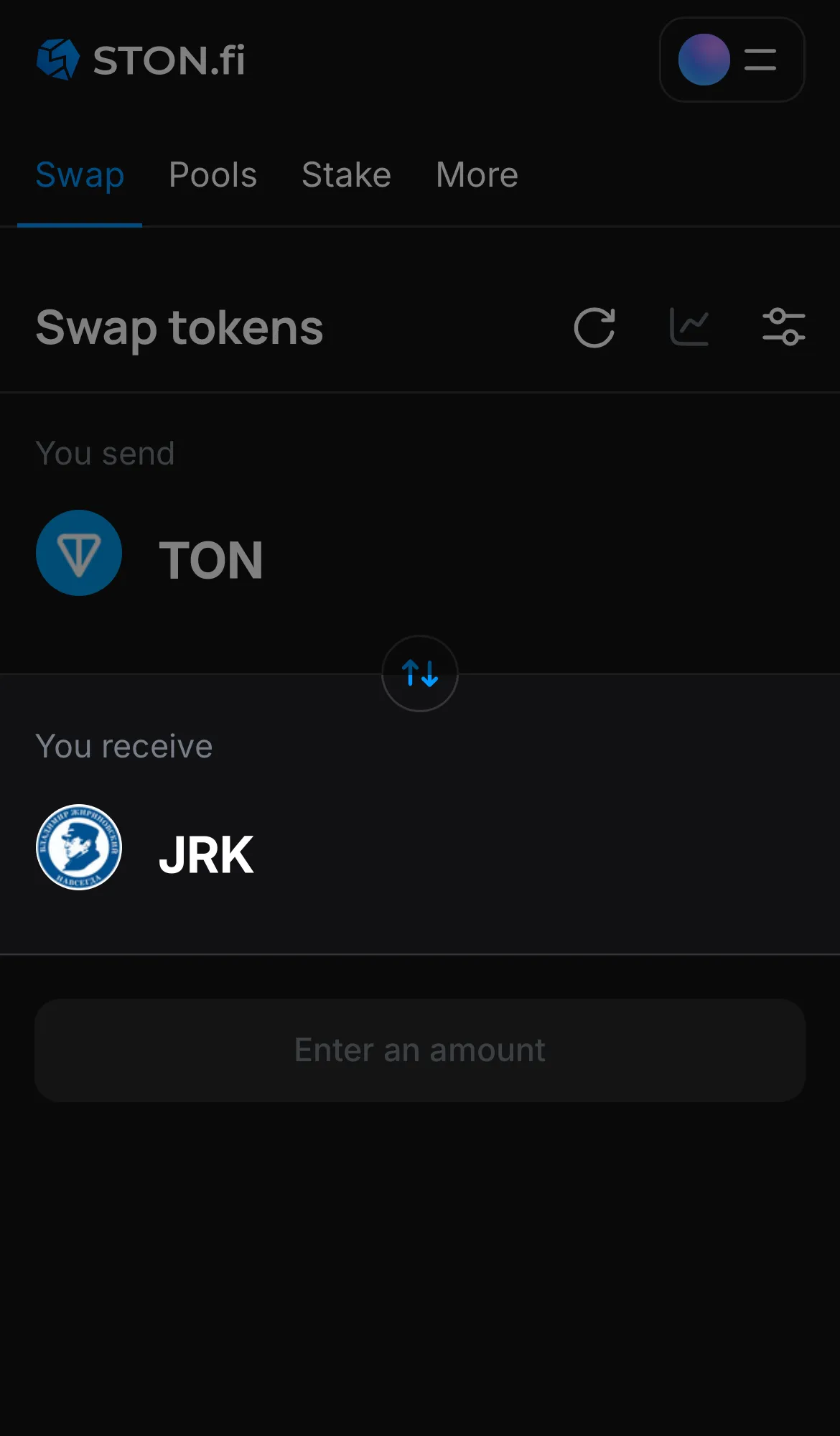Click the Swap tokens heading
This screenshot has width=840, height=1436.
[x=179, y=327]
